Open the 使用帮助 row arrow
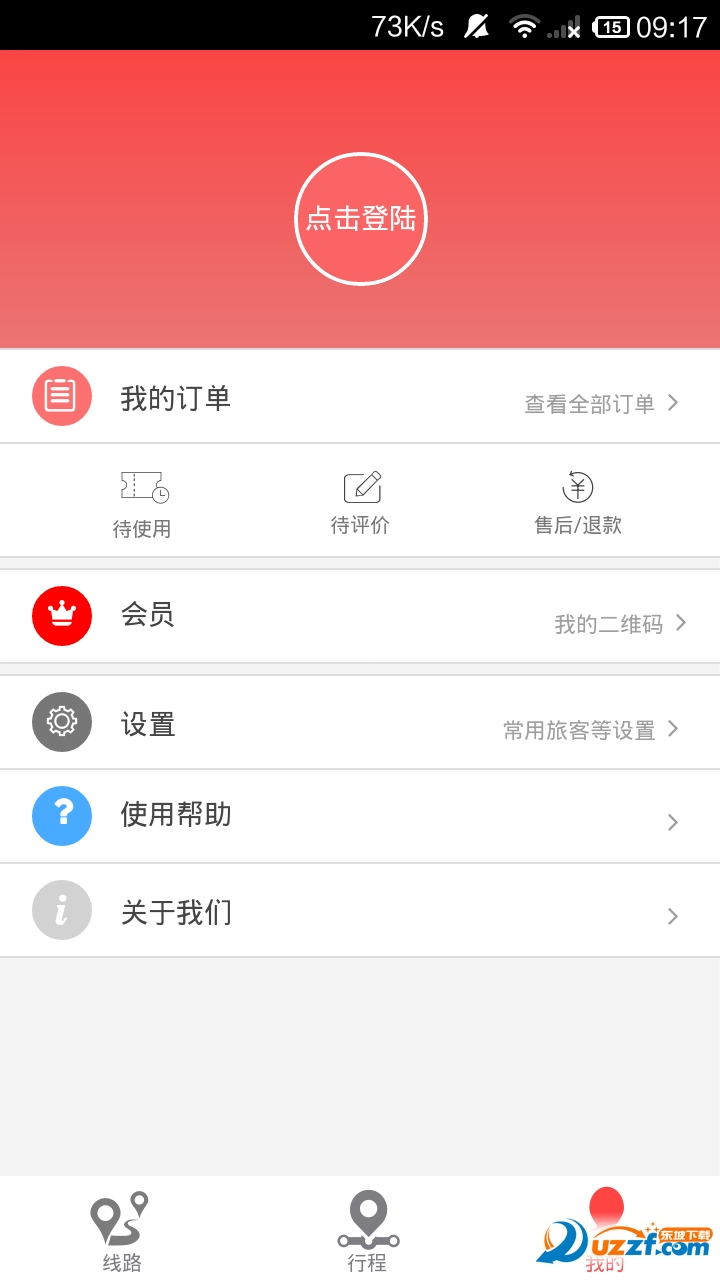The height and width of the screenshot is (1280, 720). tap(673, 821)
